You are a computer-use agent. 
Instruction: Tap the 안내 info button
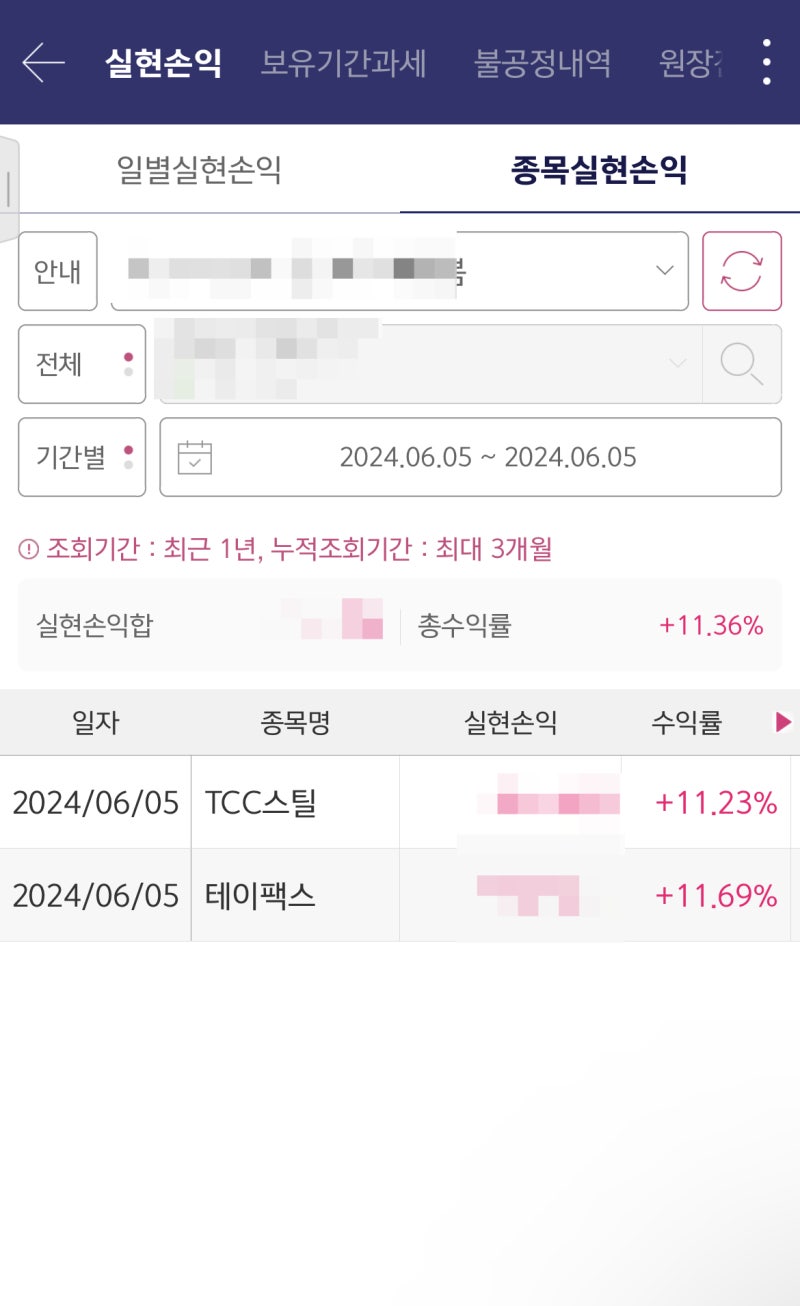(x=57, y=271)
